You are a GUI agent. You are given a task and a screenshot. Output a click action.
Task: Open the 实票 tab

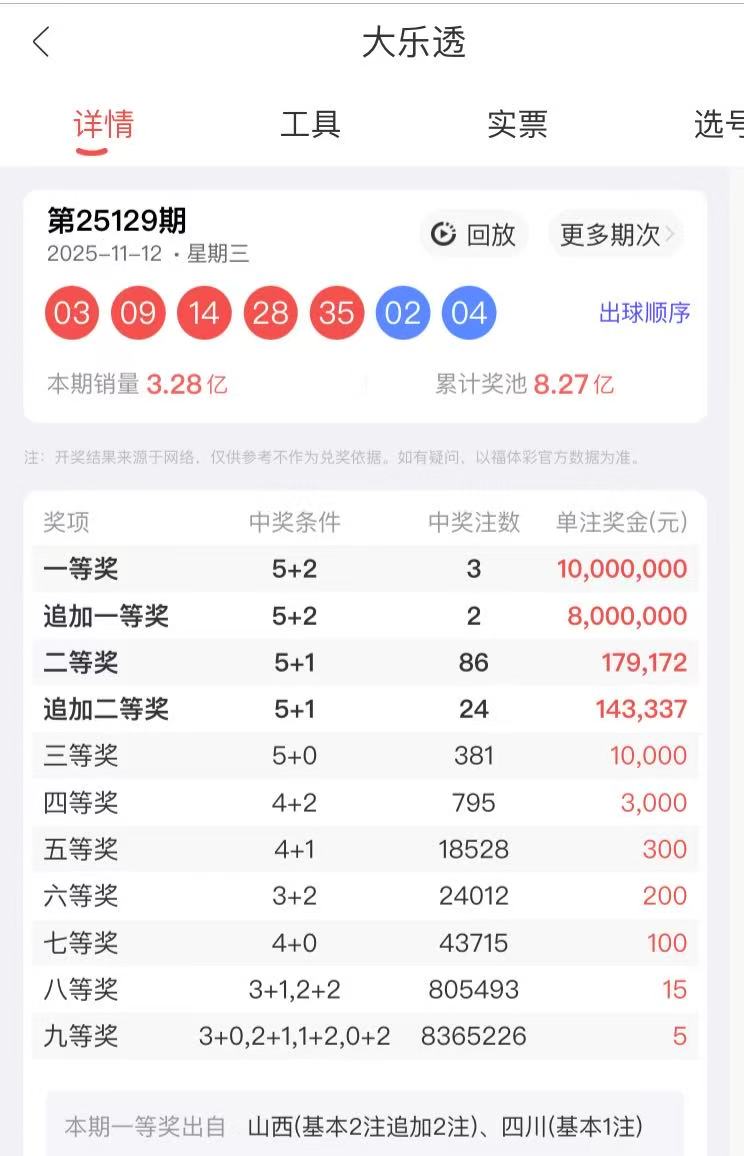click(517, 124)
